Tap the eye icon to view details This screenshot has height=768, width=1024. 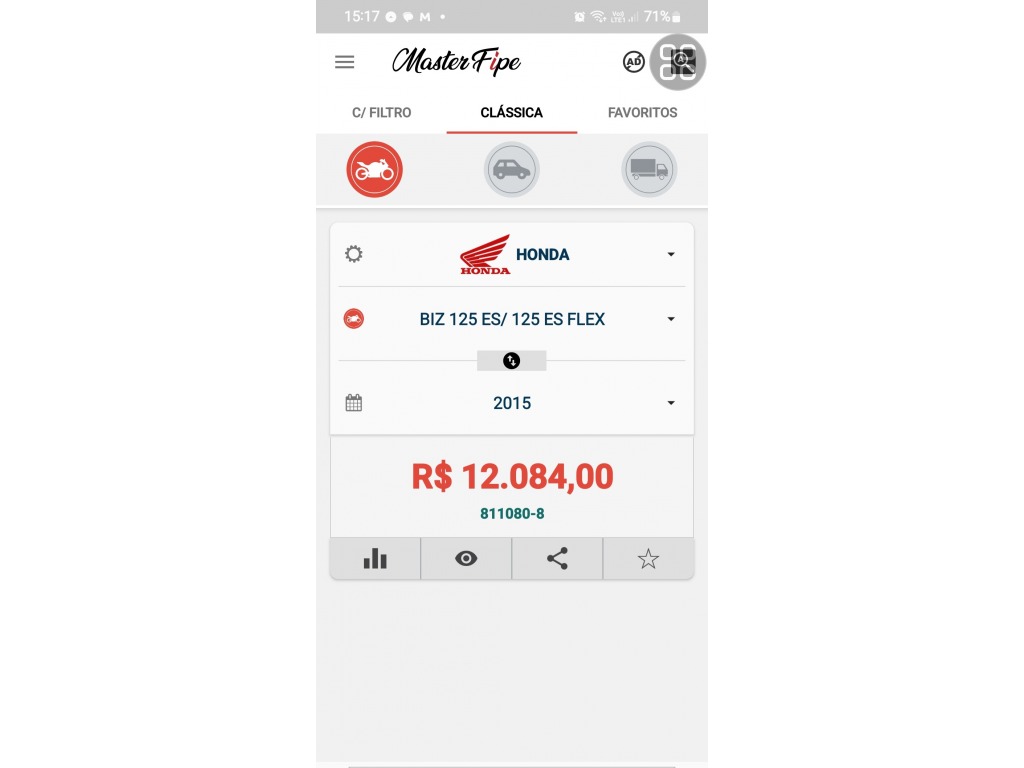(x=466, y=559)
